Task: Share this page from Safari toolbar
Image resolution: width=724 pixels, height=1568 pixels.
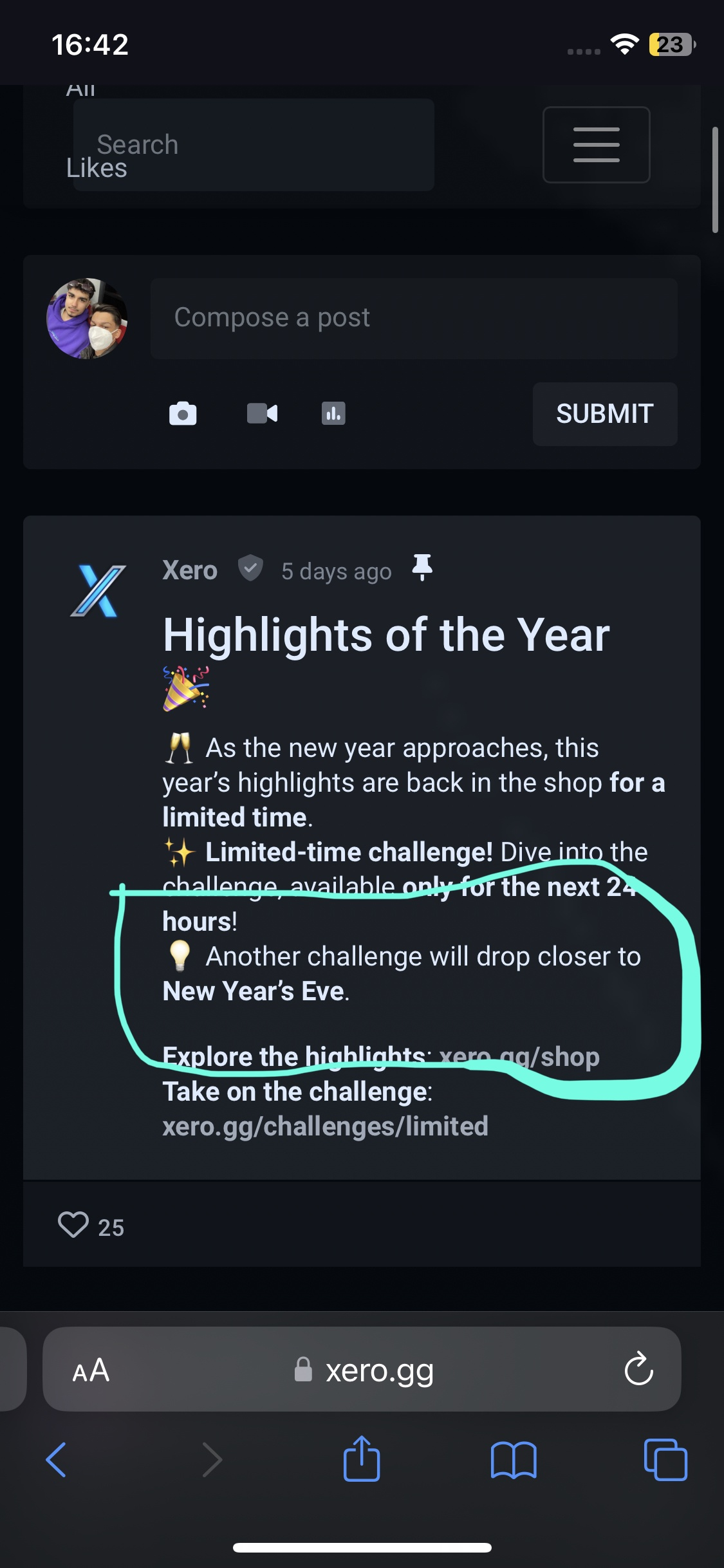Action: coord(362,1459)
